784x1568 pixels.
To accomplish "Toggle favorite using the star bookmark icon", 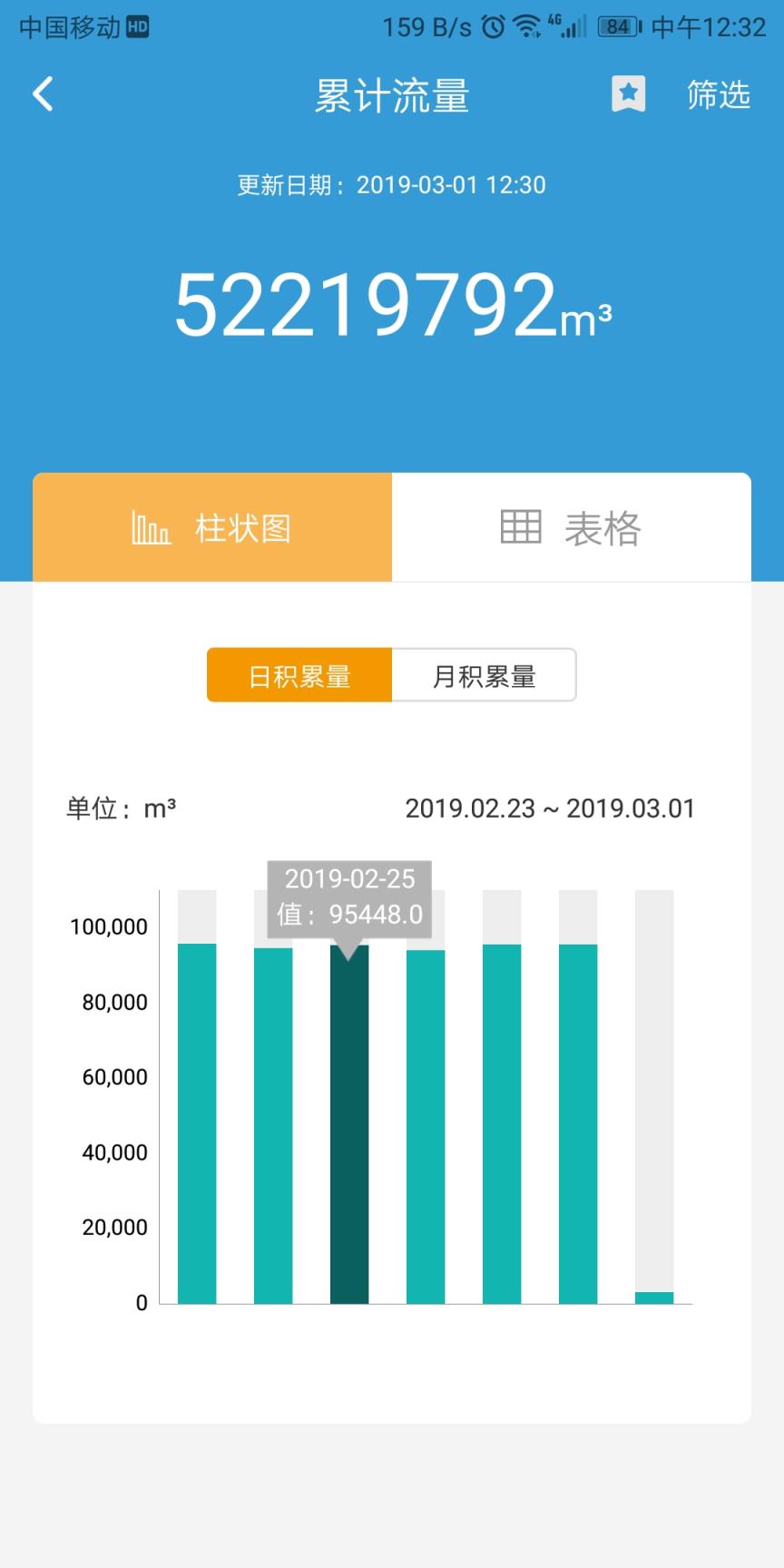I will pos(628,93).
